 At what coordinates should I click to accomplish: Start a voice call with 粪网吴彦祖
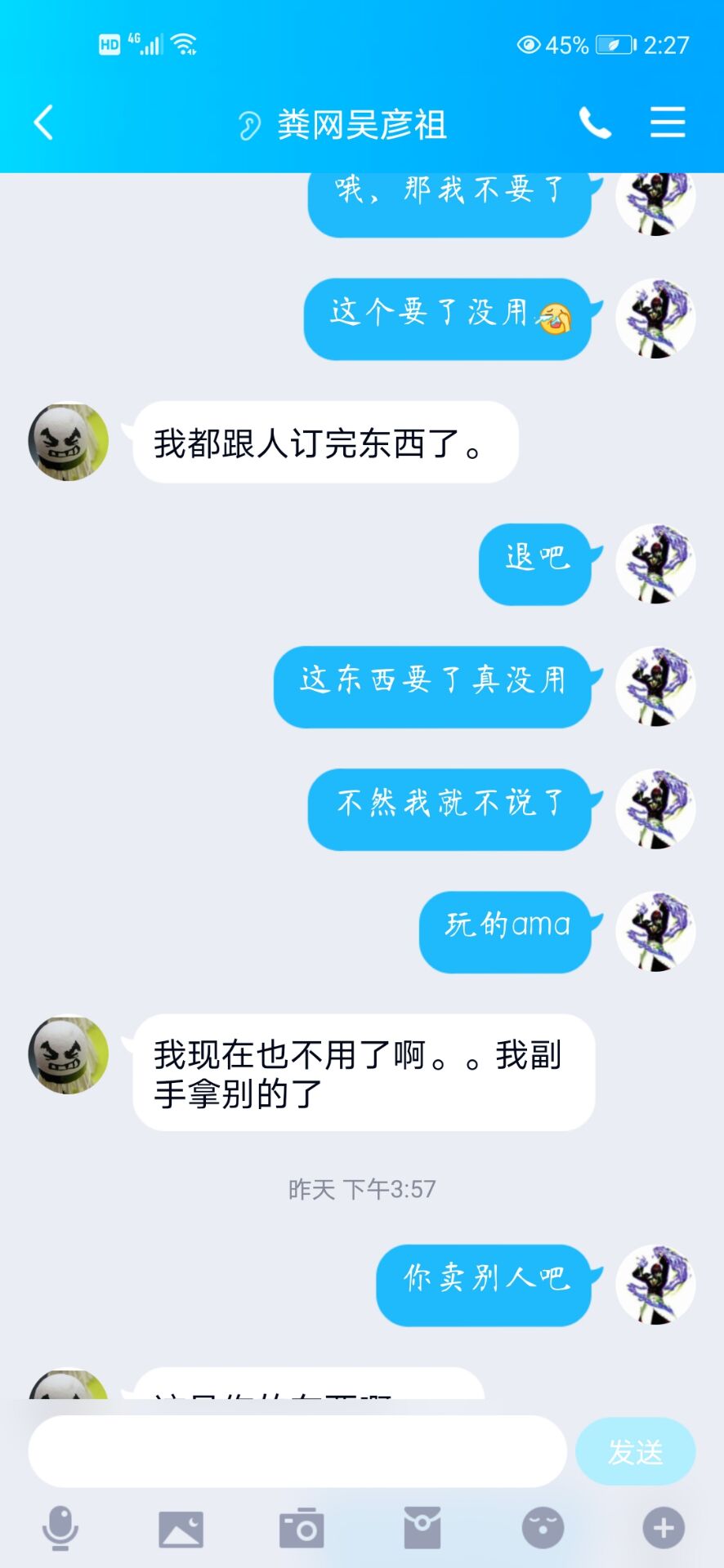coord(594,123)
